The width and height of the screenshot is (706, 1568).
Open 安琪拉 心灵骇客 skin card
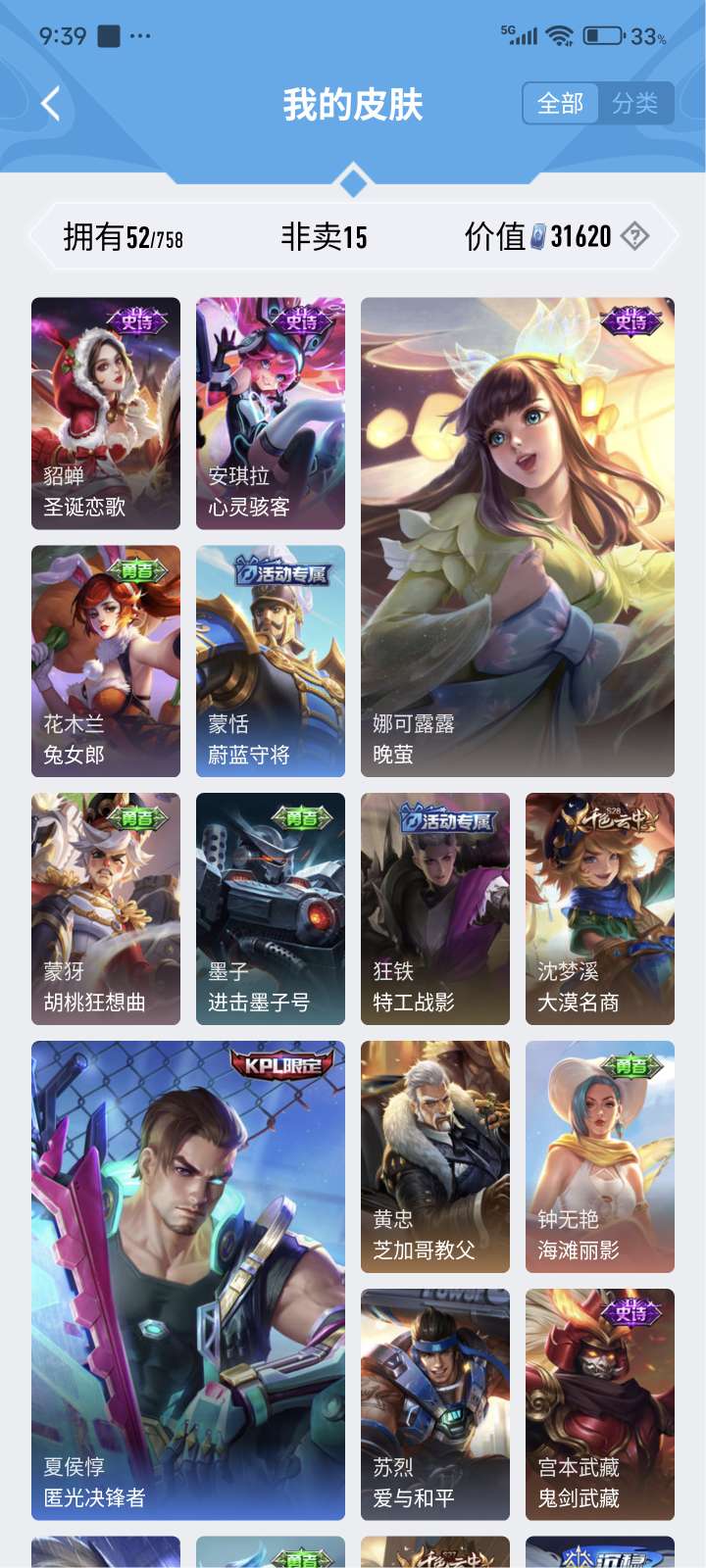(x=271, y=413)
